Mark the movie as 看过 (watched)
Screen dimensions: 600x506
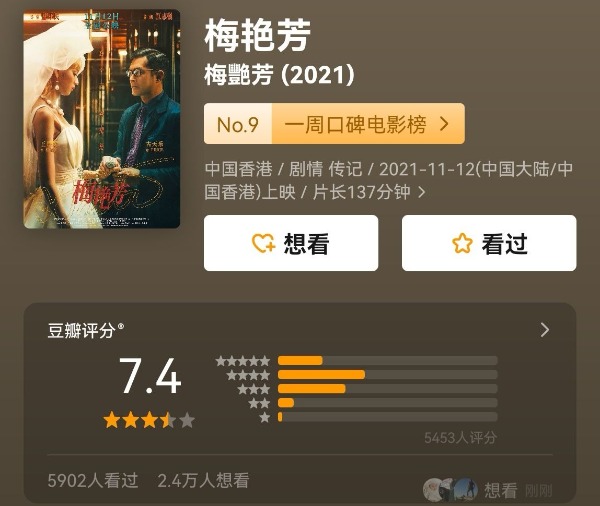point(489,243)
